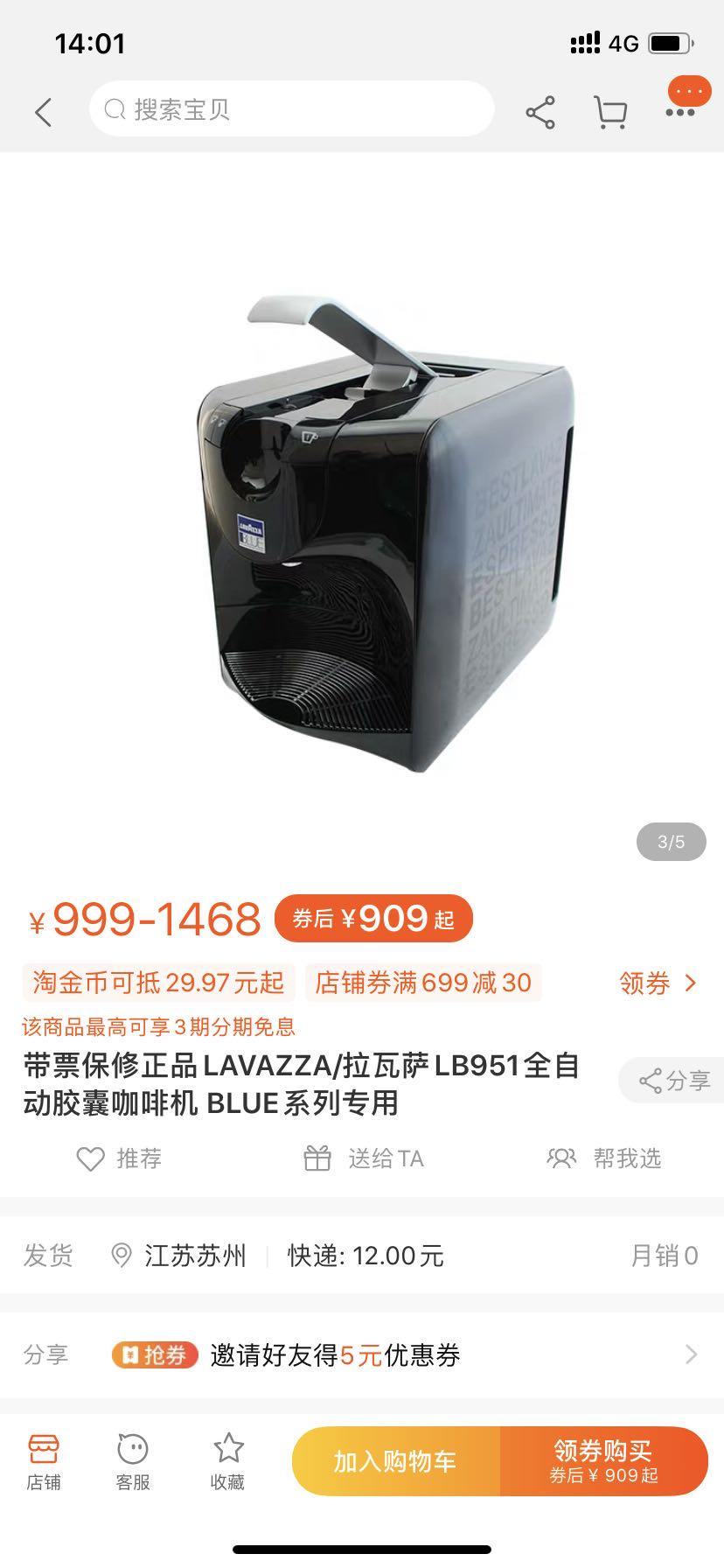Tap the 分享 button beside the title
The image size is (724, 1568).
pyautogui.click(x=672, y=1081)
